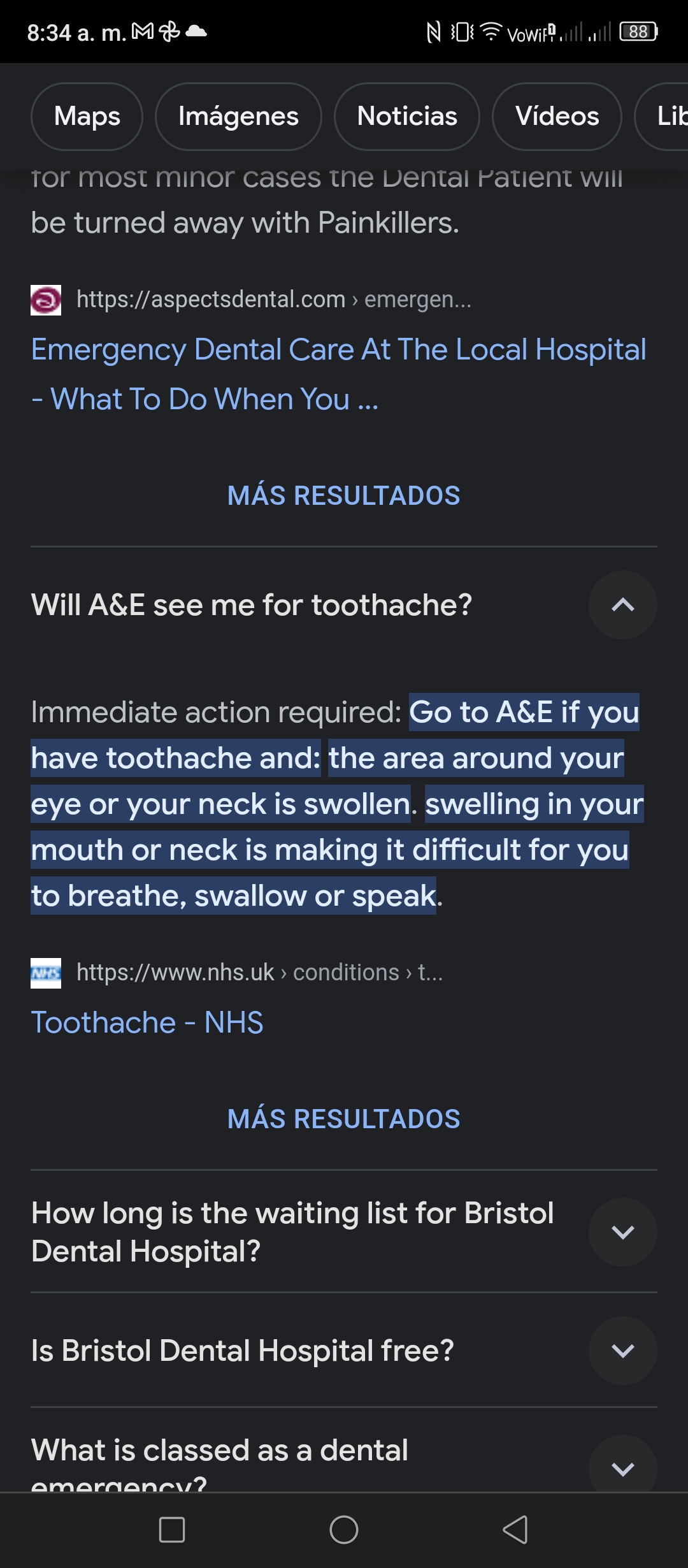Open the recent apps overview
688x1568 pixels.
click(172, 1530)
